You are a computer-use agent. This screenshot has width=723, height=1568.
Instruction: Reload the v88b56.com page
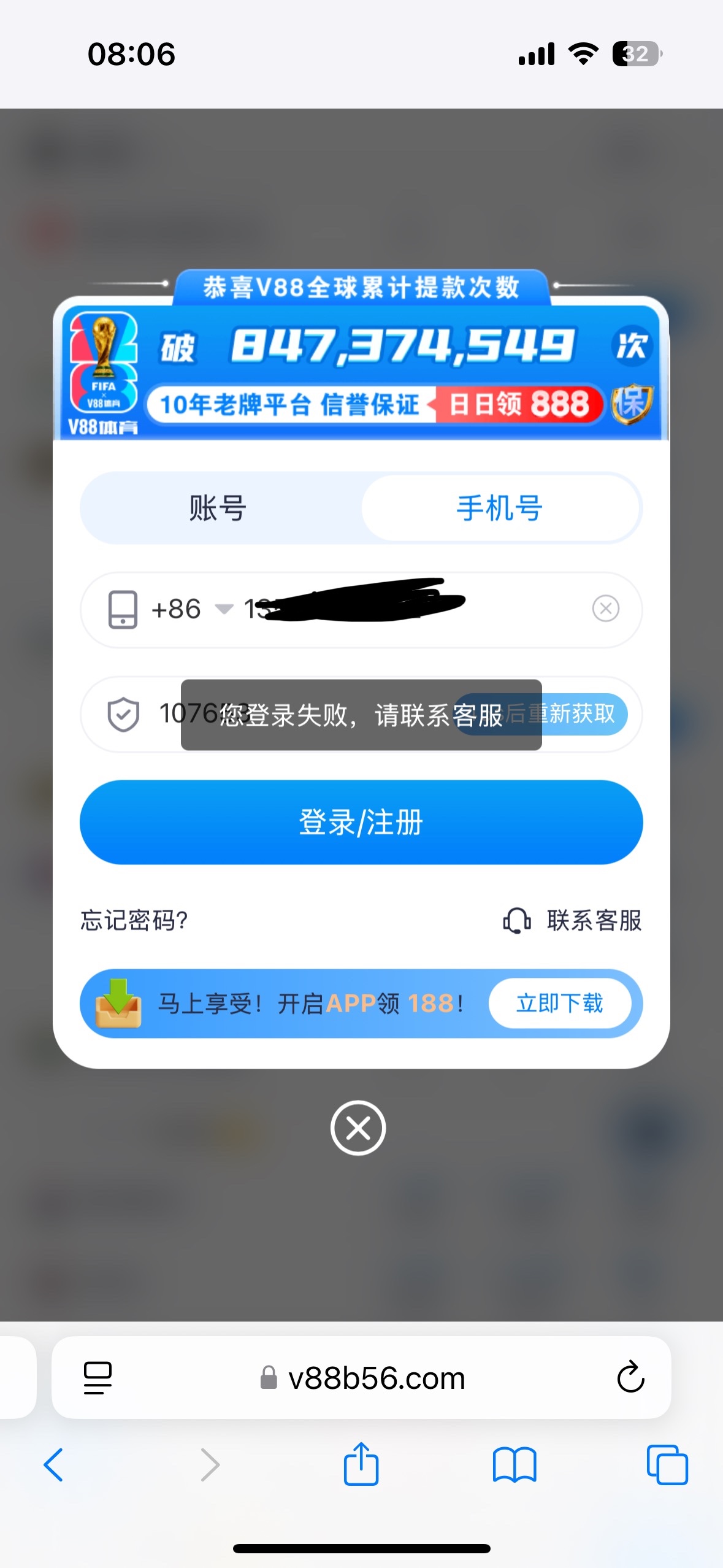(630, 1378)
